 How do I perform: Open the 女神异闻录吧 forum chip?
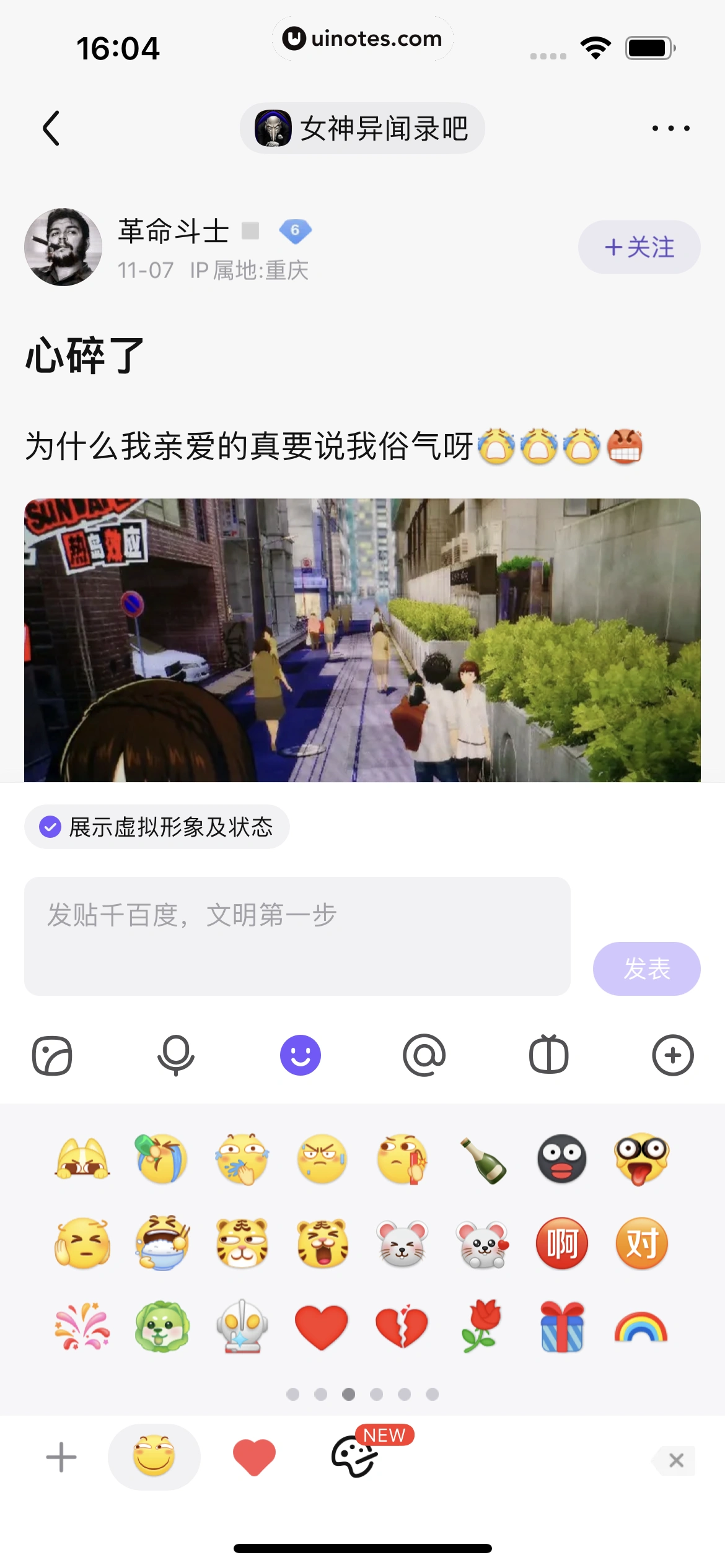click(x=362, y=129)
